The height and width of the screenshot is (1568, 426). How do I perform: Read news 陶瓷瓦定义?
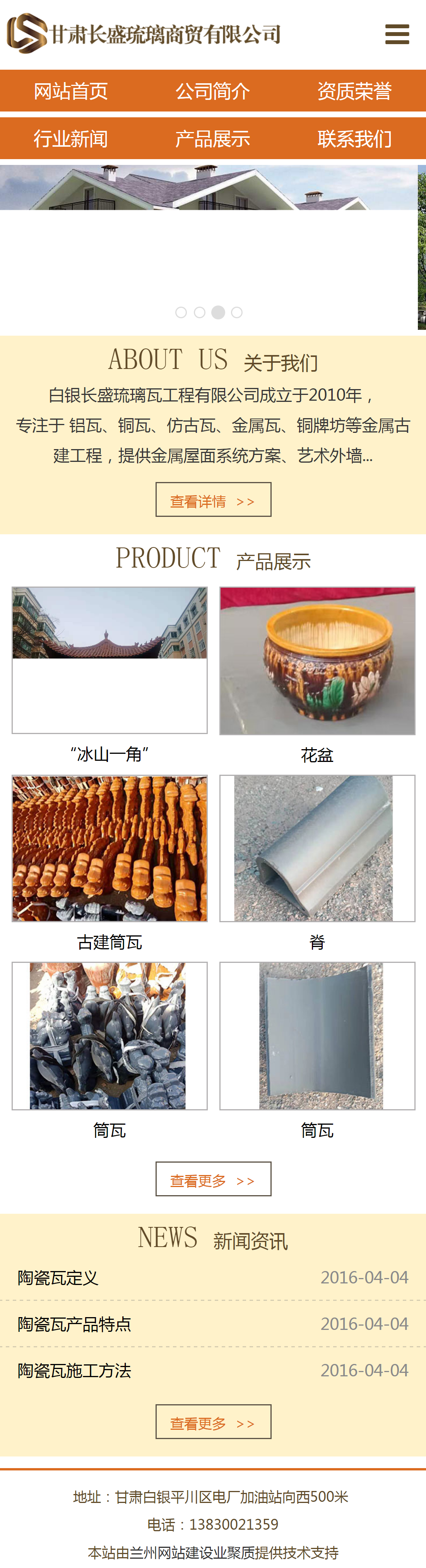point(58,1278)
